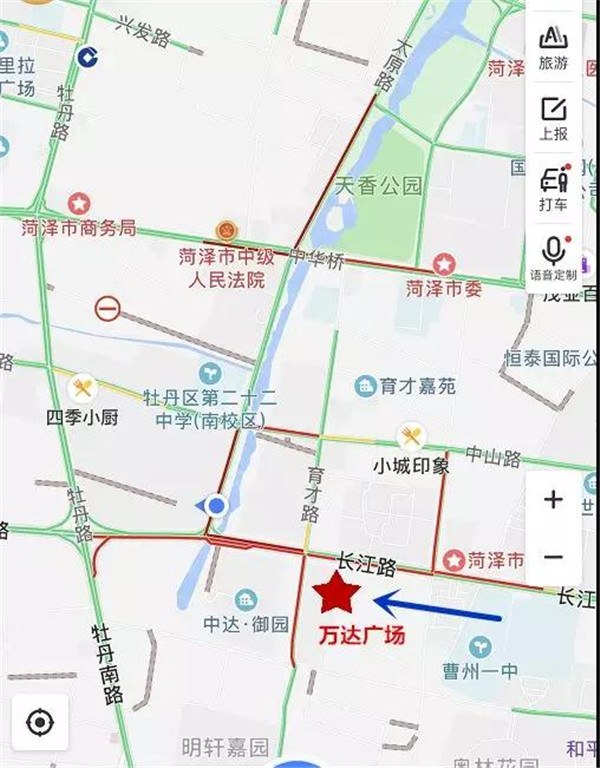The width and height of the screenshot is (600, 768).
Task: Center map on my current location
Action: tap(40, 721)
